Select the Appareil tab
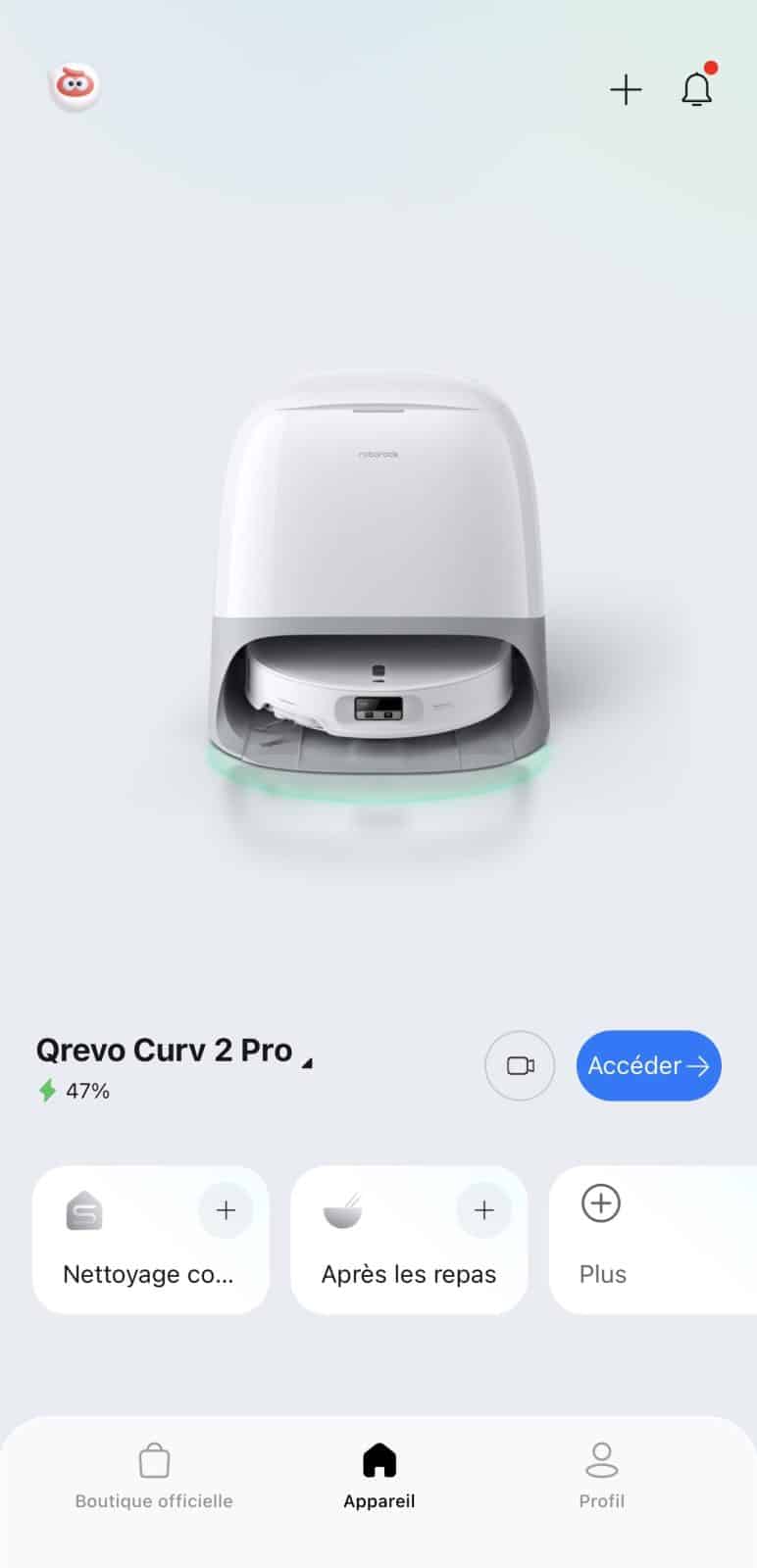Screen dimensions: 757x1568 tap(378, 1475)
